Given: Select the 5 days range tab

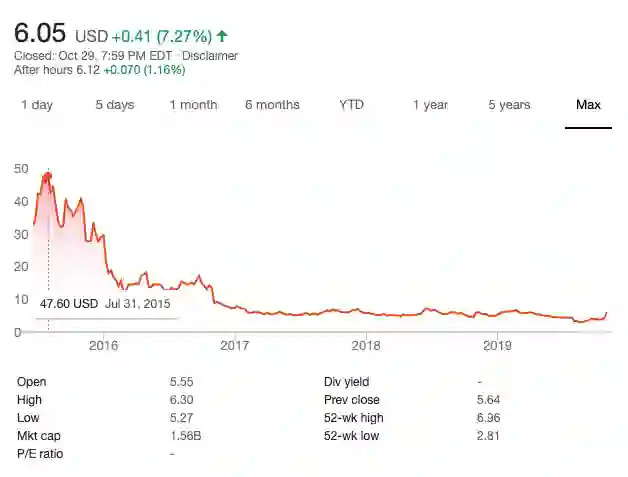Looking at the screenshot, I should click(114, 105).
